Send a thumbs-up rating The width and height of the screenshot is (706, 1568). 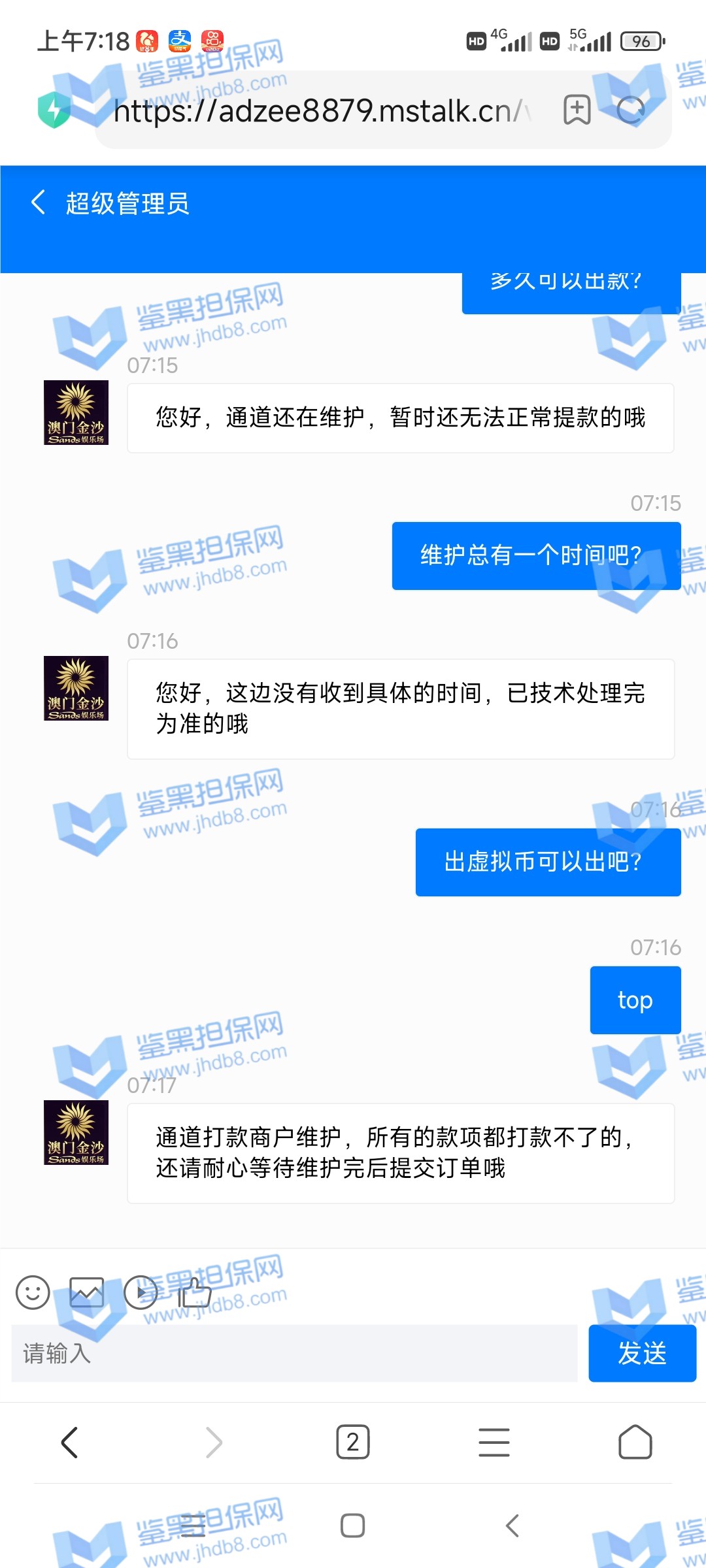(195, 1292)
